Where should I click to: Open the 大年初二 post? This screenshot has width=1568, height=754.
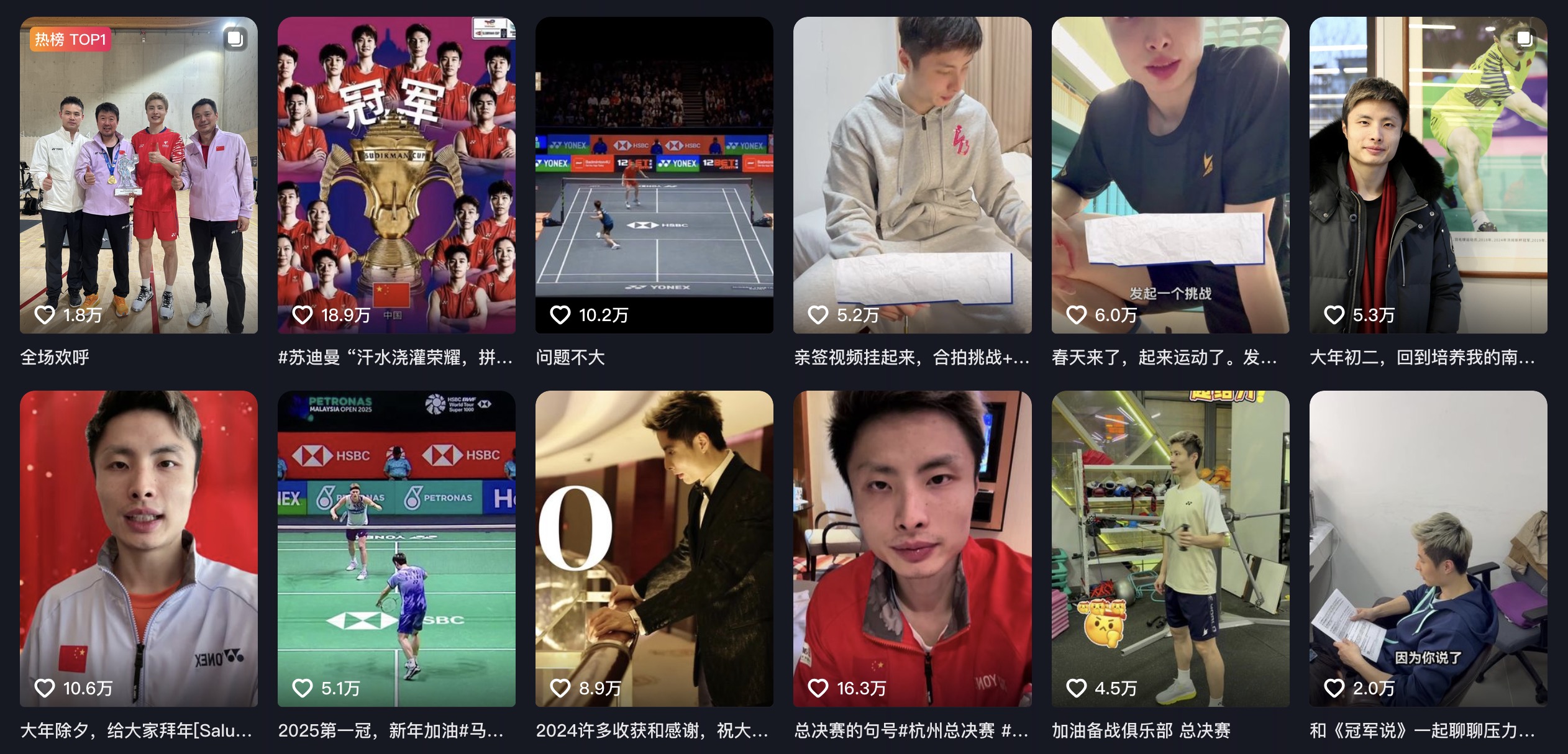point(1428,175)
